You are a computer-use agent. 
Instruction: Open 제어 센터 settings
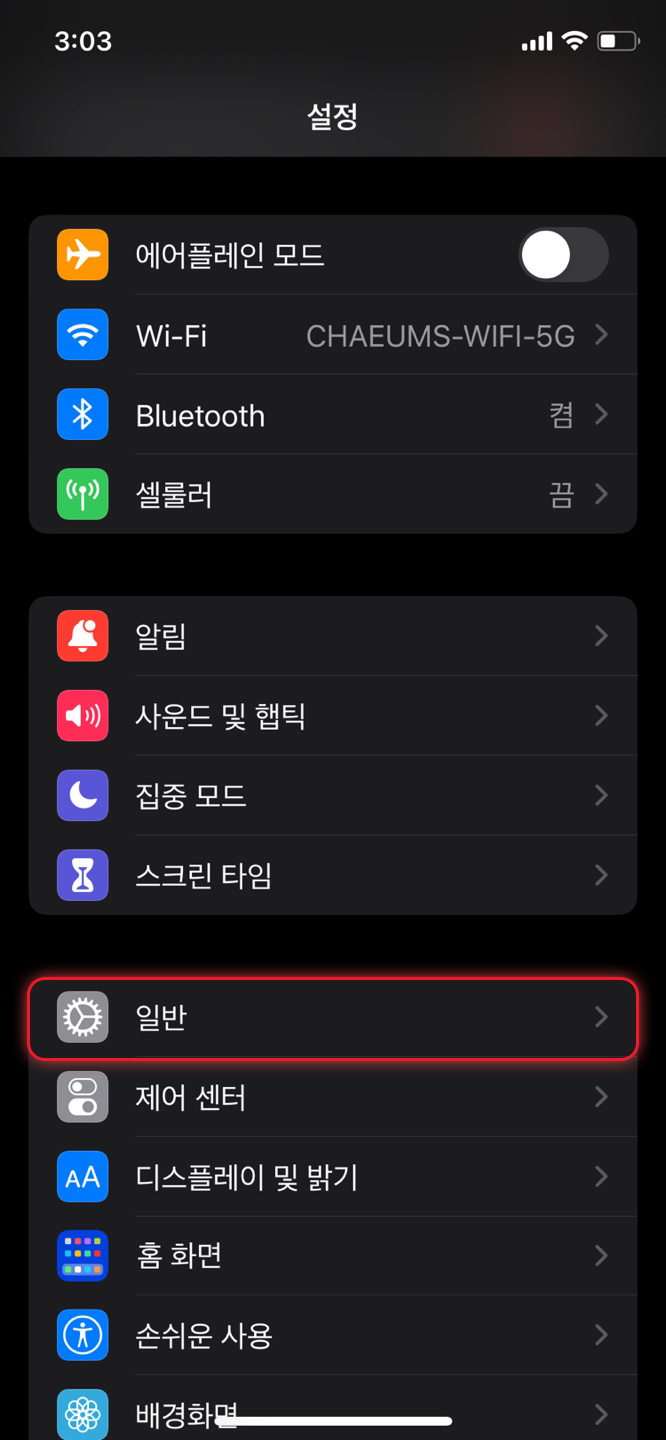[x=333, y=1098]
